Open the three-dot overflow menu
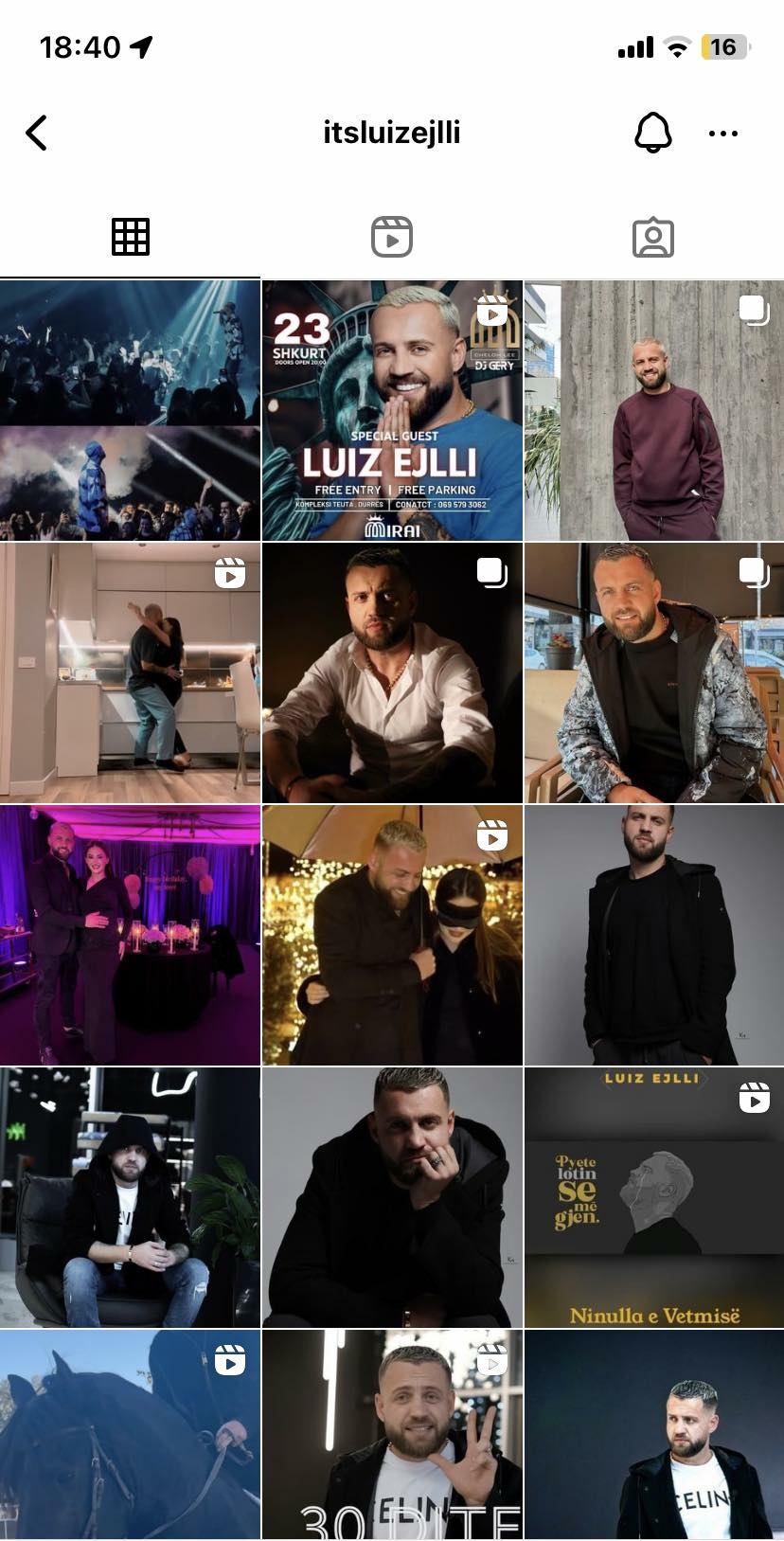 tap(722, 134)
